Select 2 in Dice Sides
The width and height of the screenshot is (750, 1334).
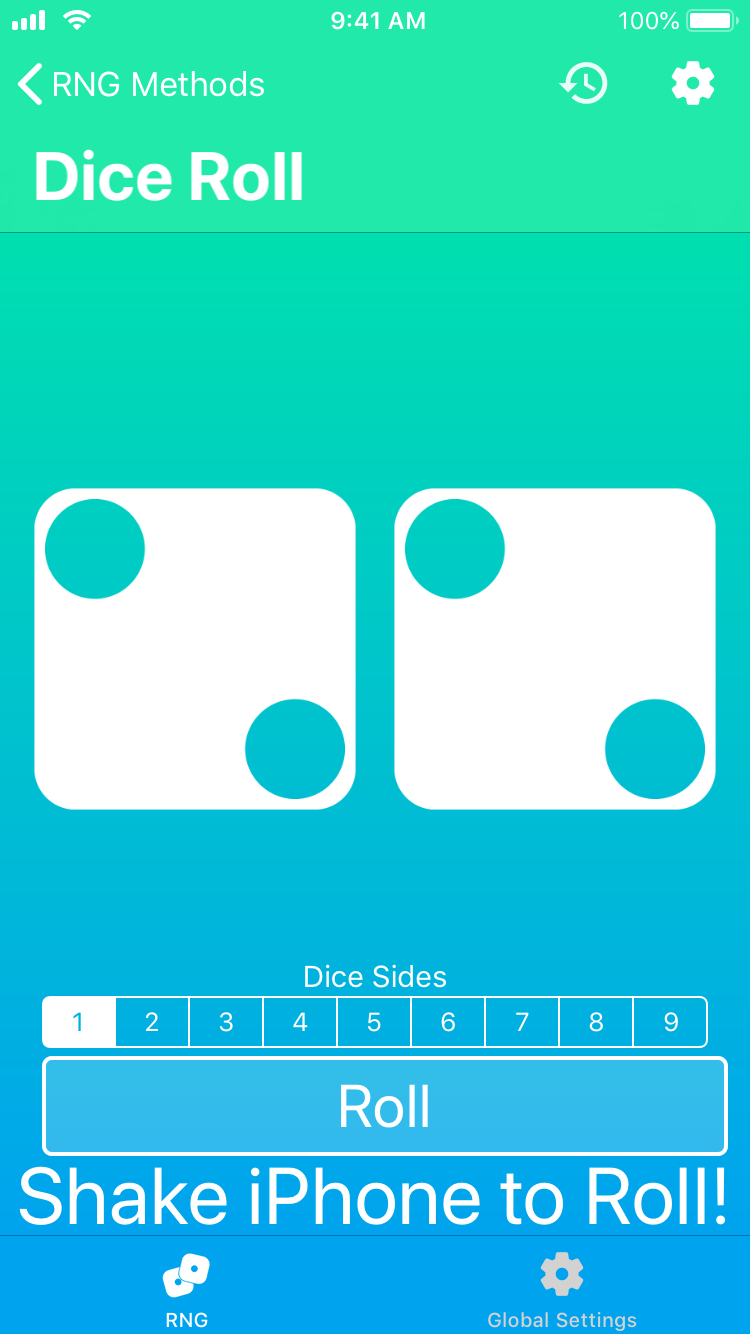(152, 1022)
